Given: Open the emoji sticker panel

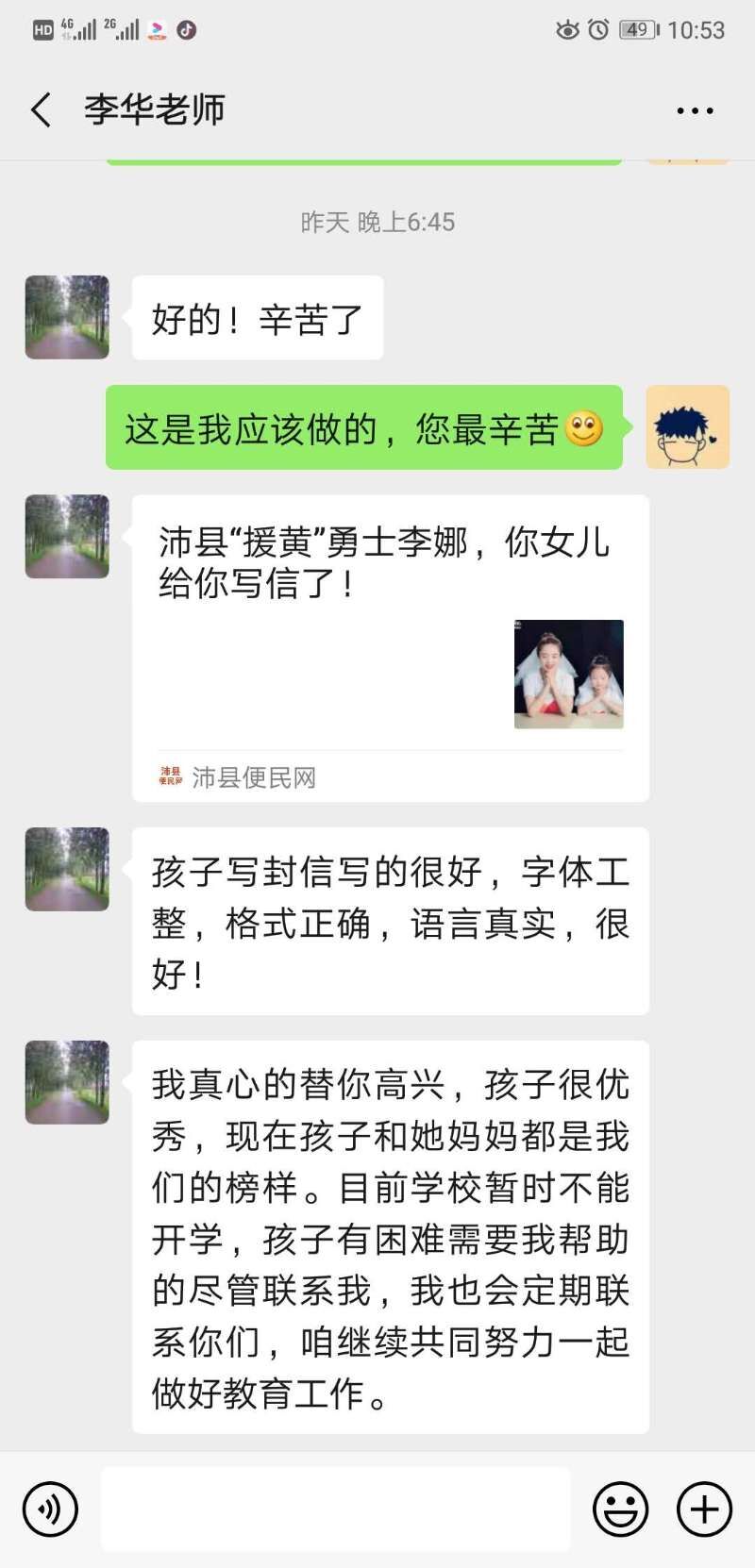Looking at the screenshot, I should click(620, 1509).
